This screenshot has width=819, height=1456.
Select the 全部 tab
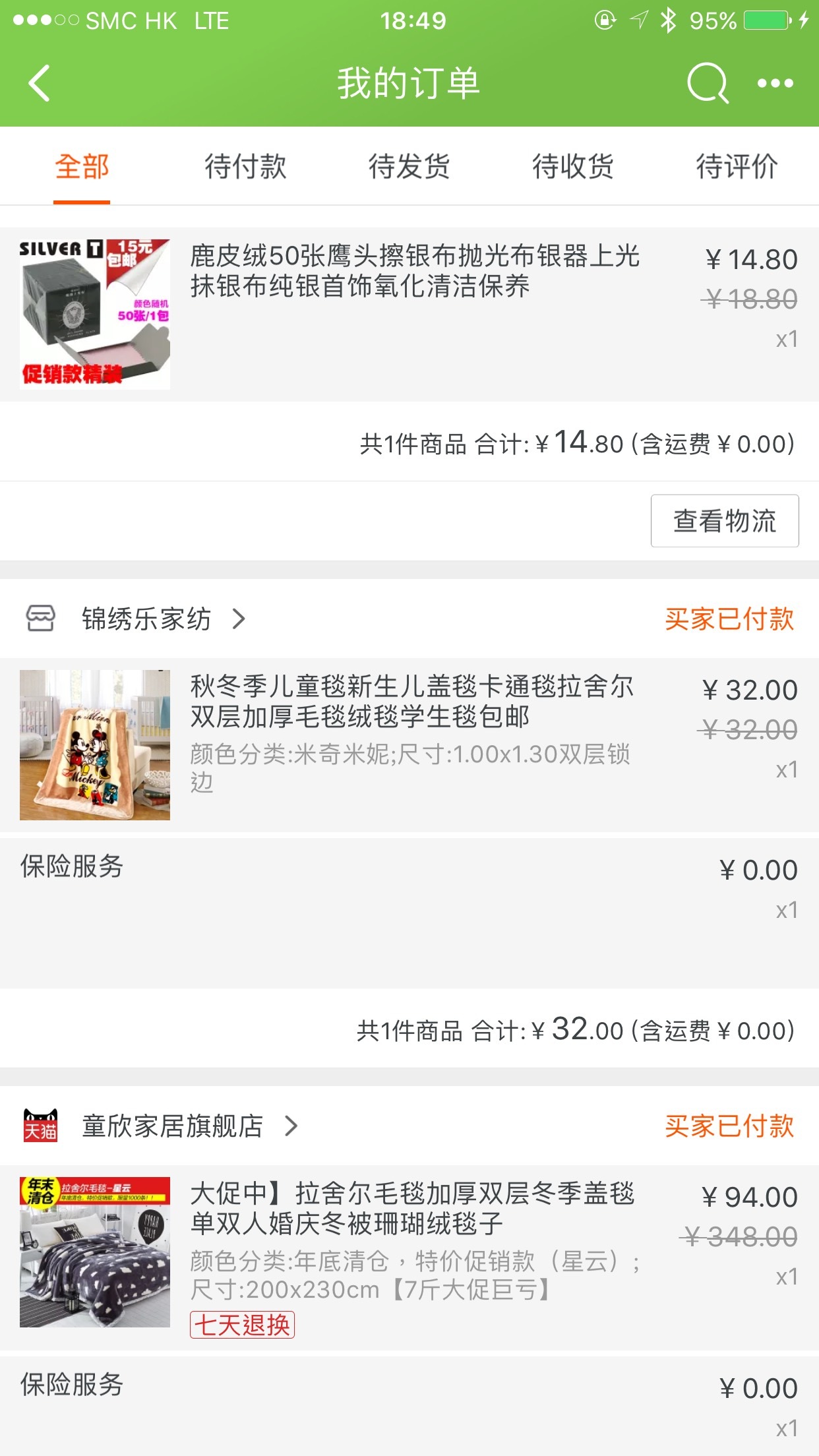[82, 166]
